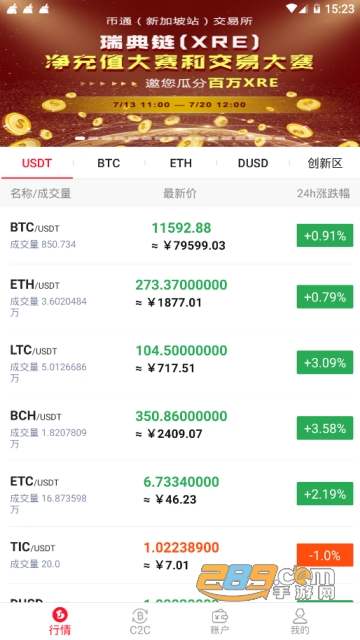Image resolution: width=360 pixels, height=640 pixels.
Task: Switch to the BTC market tab
Action: 109,163
